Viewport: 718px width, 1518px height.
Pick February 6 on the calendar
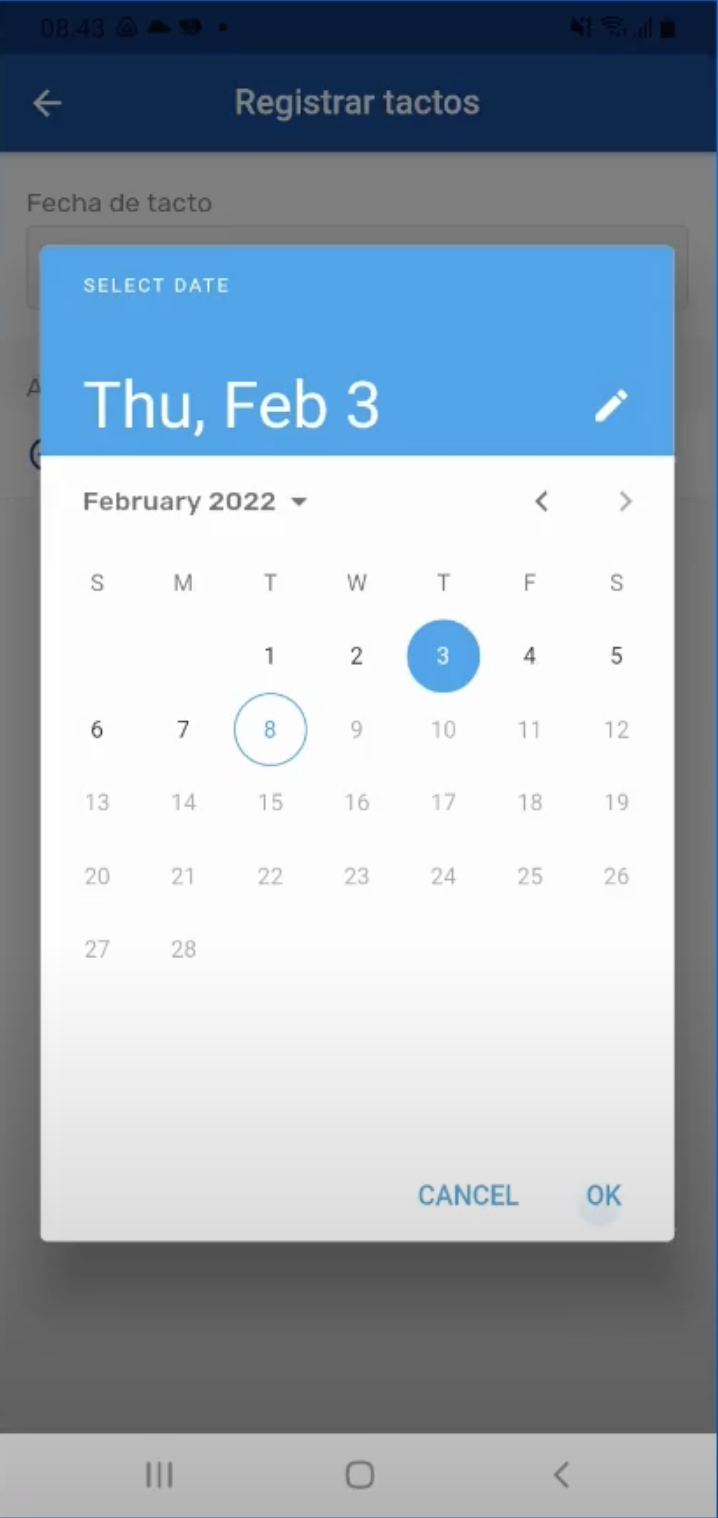click(x=97, y=729)
